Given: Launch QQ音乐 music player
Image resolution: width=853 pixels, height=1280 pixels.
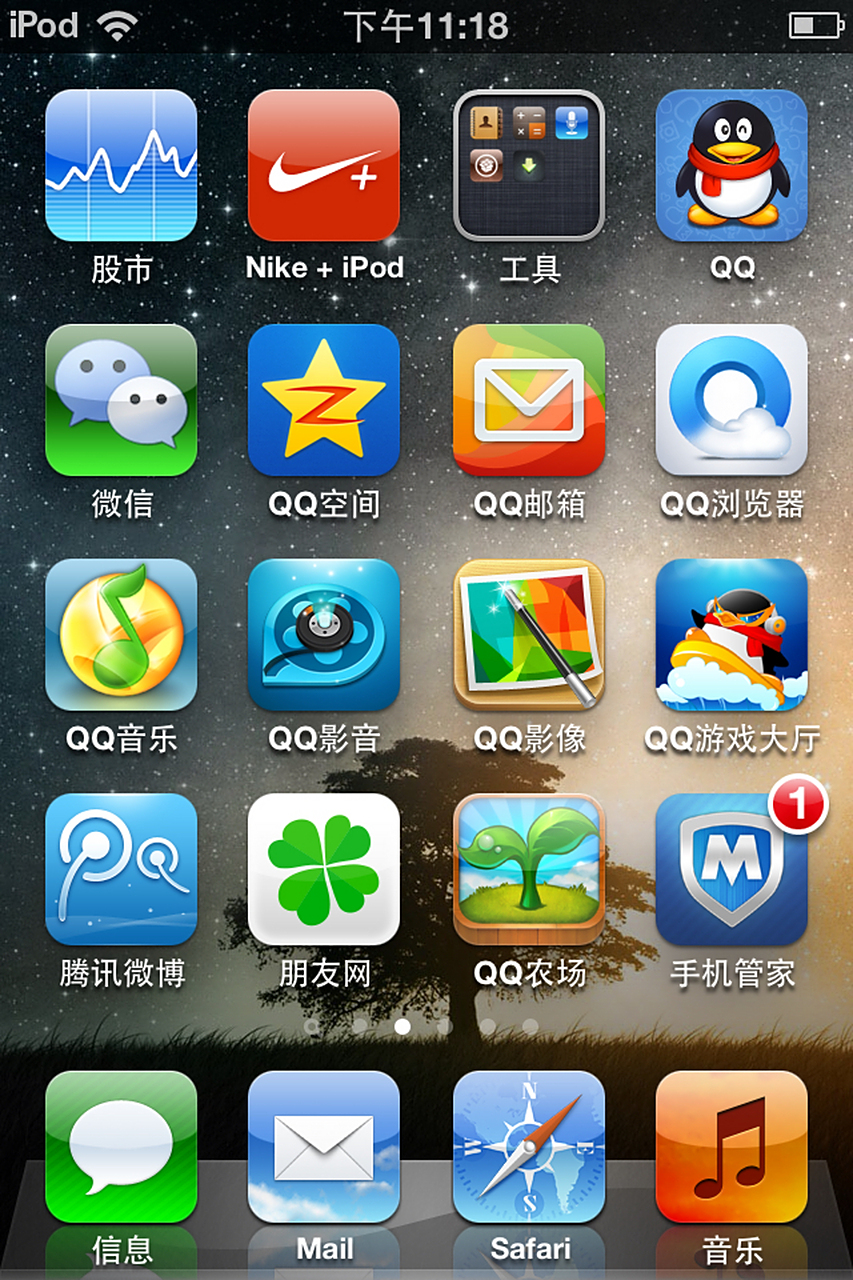Looking at the screenshot, I should coord(120,636).
